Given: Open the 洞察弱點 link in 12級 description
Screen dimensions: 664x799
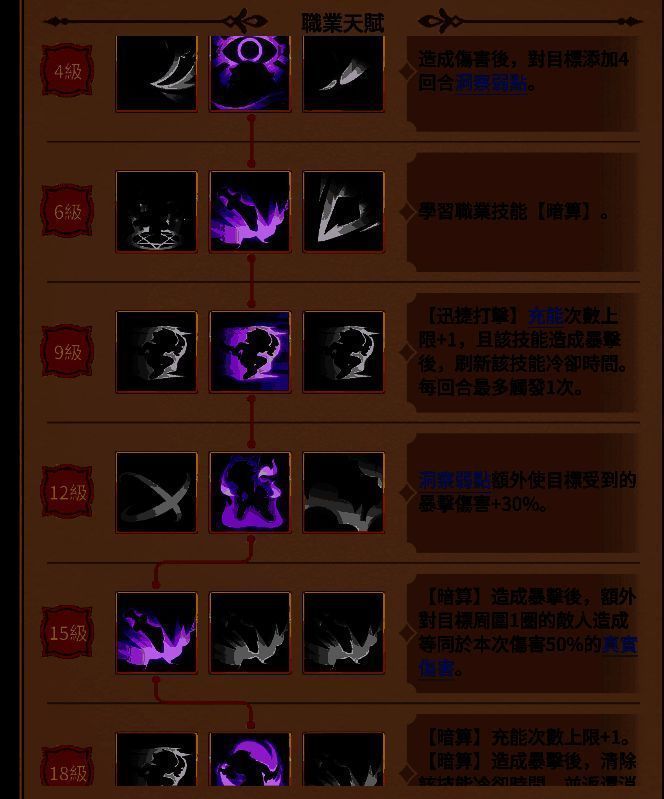Looking at the screenshot, I should pyautogui.click(x=454, y=480).
